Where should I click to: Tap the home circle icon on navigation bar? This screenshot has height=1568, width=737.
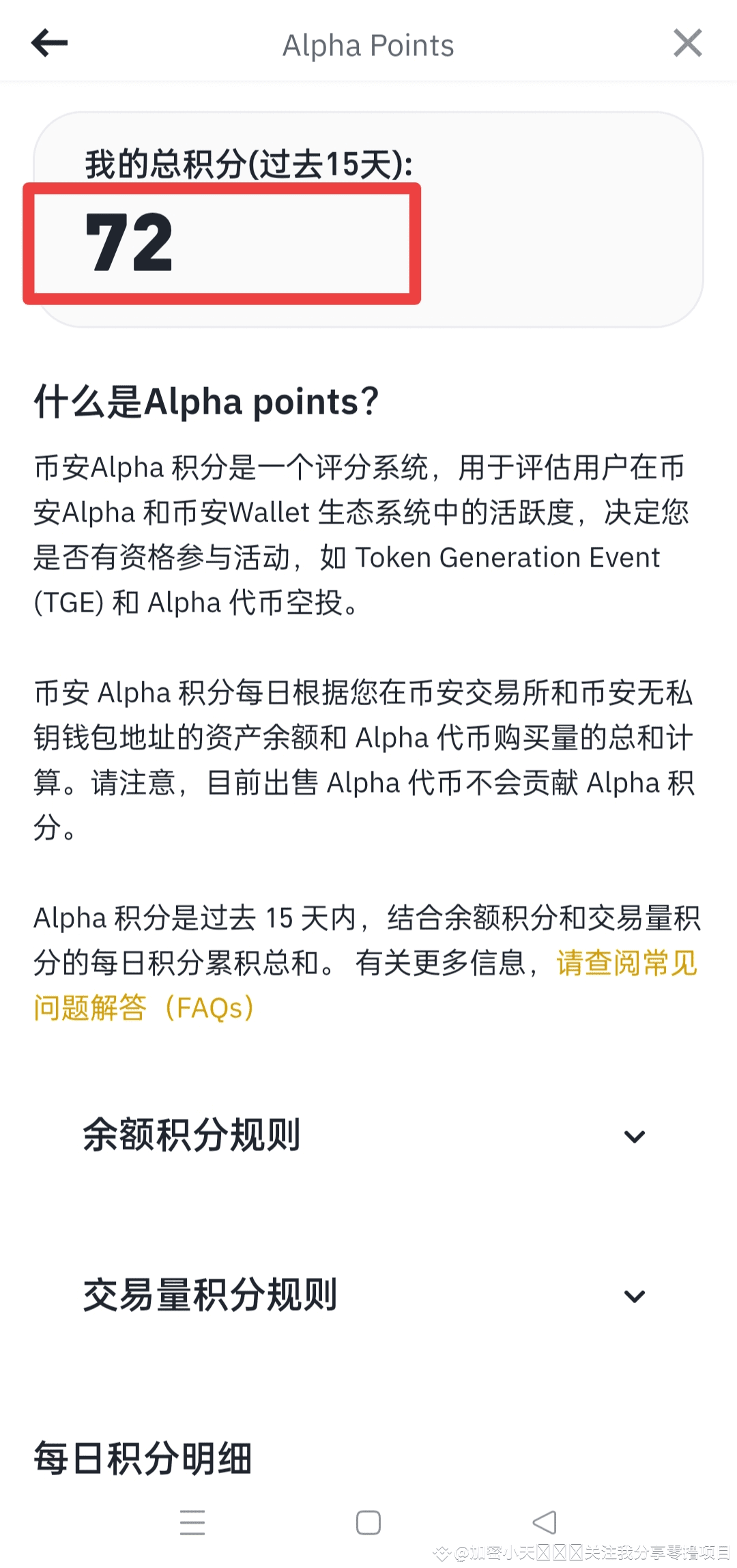pyautogui.click(x=369, y=1523)
